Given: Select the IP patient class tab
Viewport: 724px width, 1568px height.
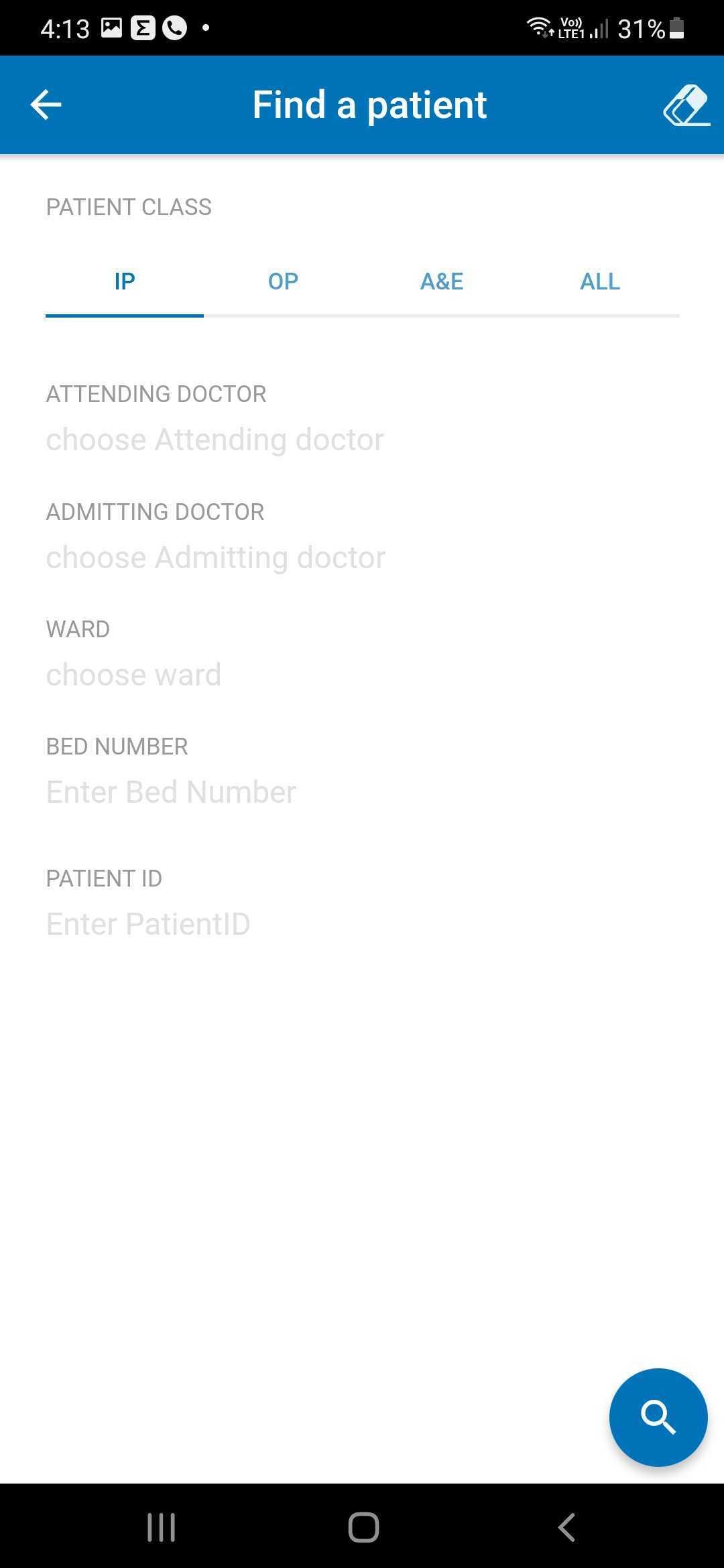Looking at the screenshot, I should tap(125, 281).
